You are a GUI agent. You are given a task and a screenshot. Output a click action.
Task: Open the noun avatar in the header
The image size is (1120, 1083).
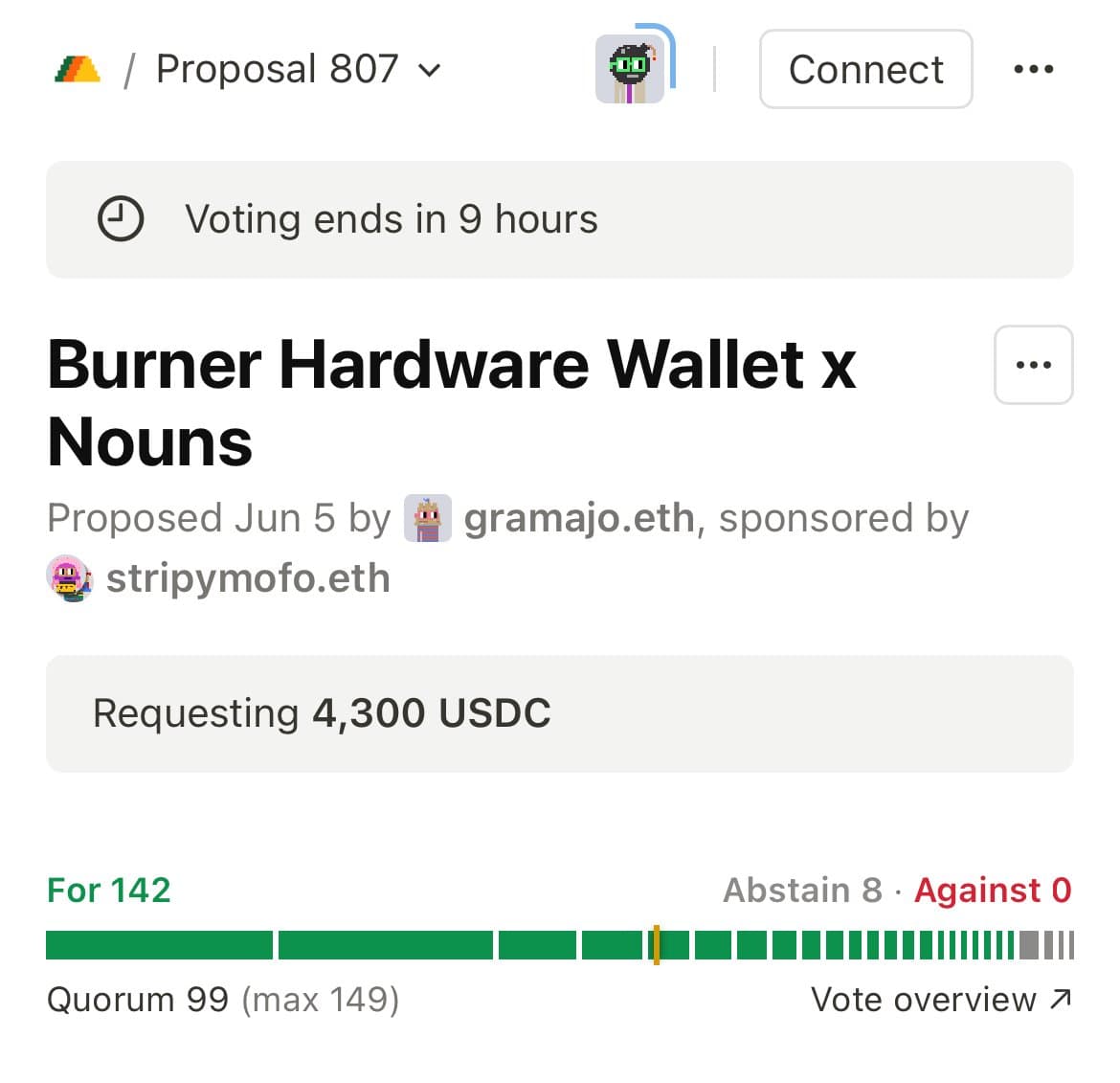(630, 69)
